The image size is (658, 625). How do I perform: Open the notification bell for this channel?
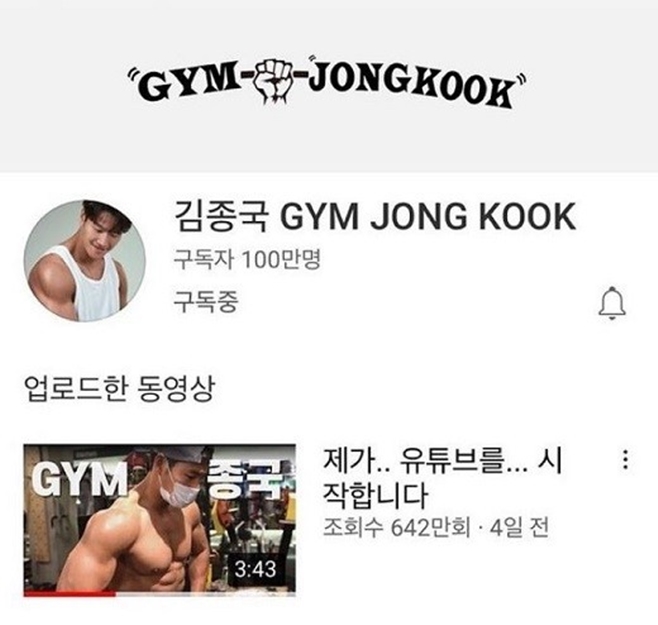(x=612, y=303)
